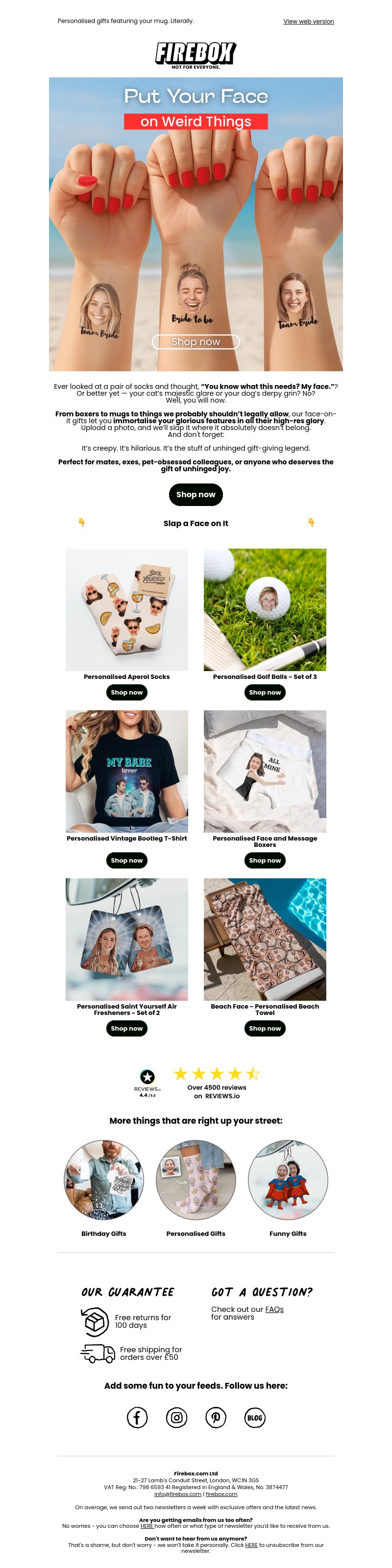Visit Firebox on Facebook
This screenshot has height=1568, width=392.
[137, 1418]
